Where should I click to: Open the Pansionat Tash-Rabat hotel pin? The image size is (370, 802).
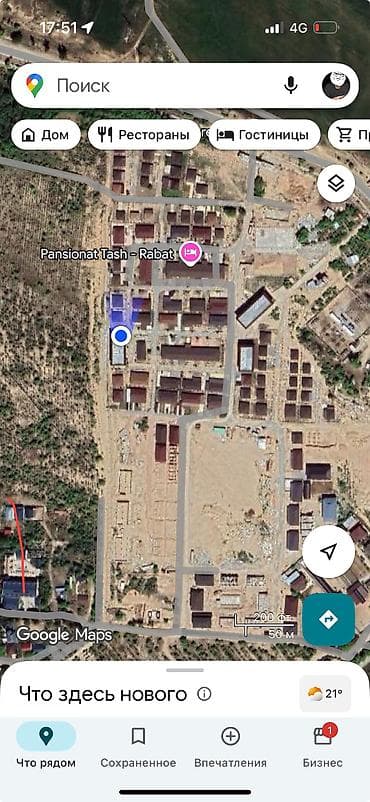pyautogui.click(x=191, y=253)
